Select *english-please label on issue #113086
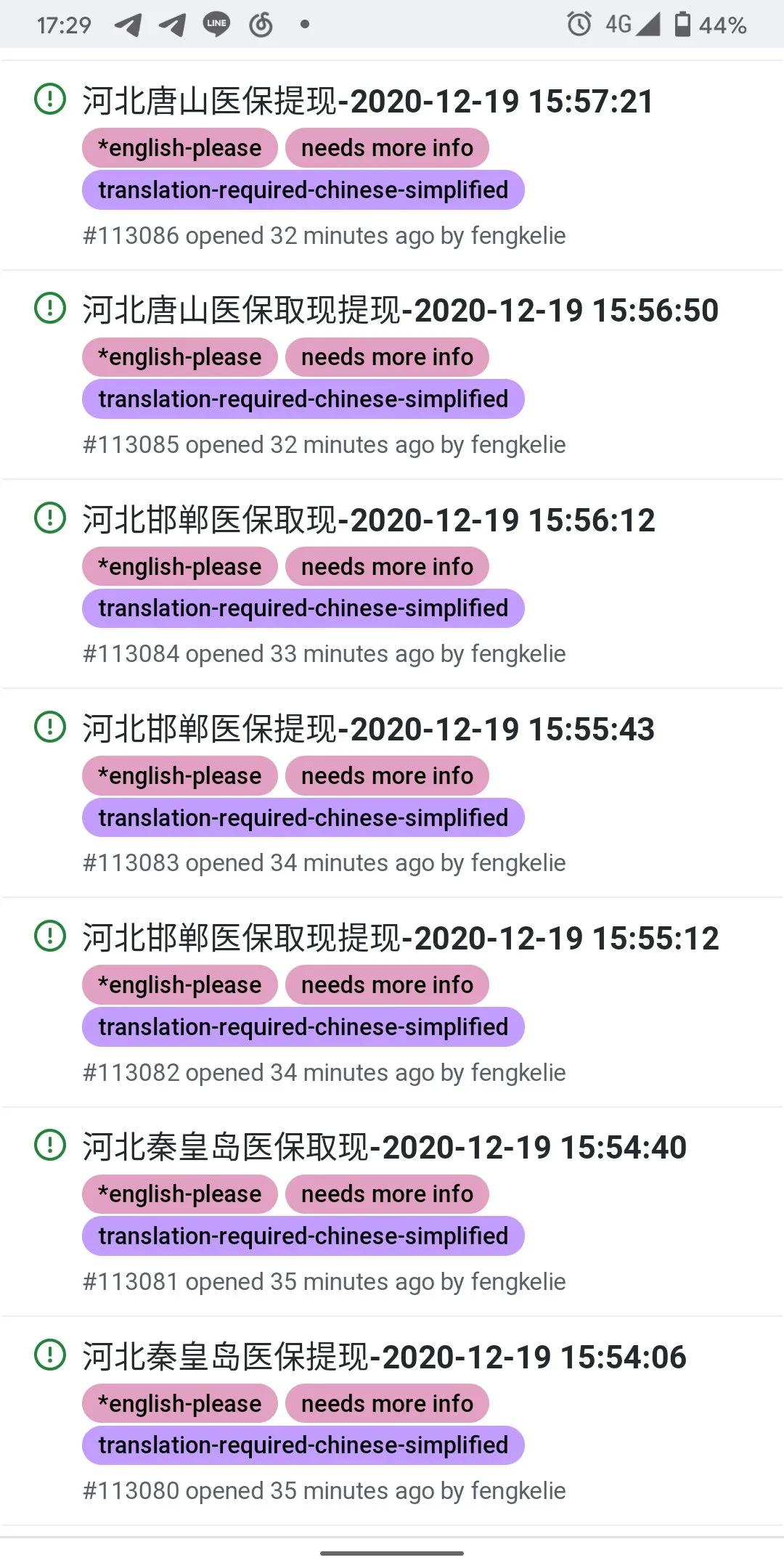 180,148
